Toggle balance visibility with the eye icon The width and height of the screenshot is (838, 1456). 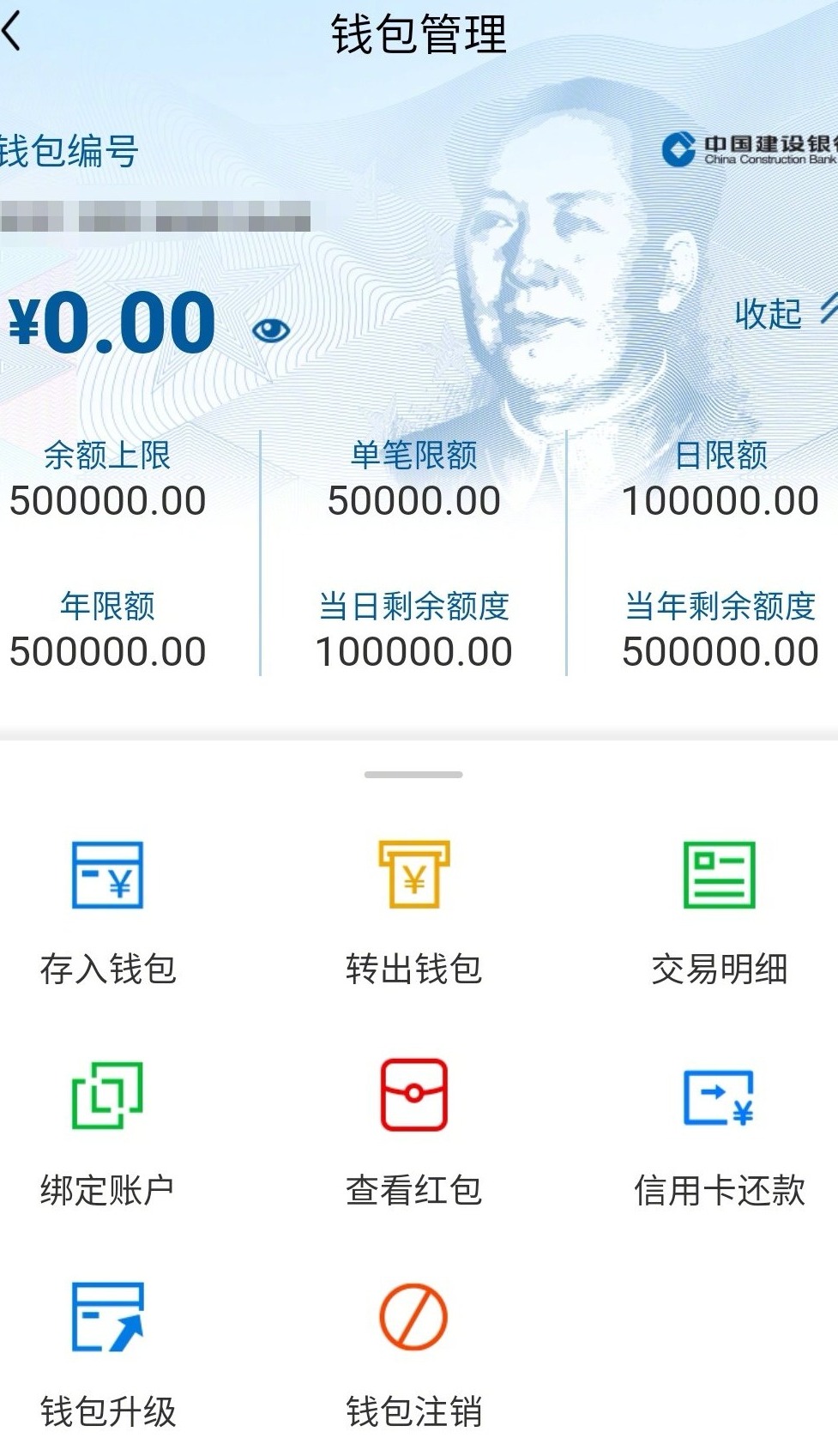click(270, 329)
